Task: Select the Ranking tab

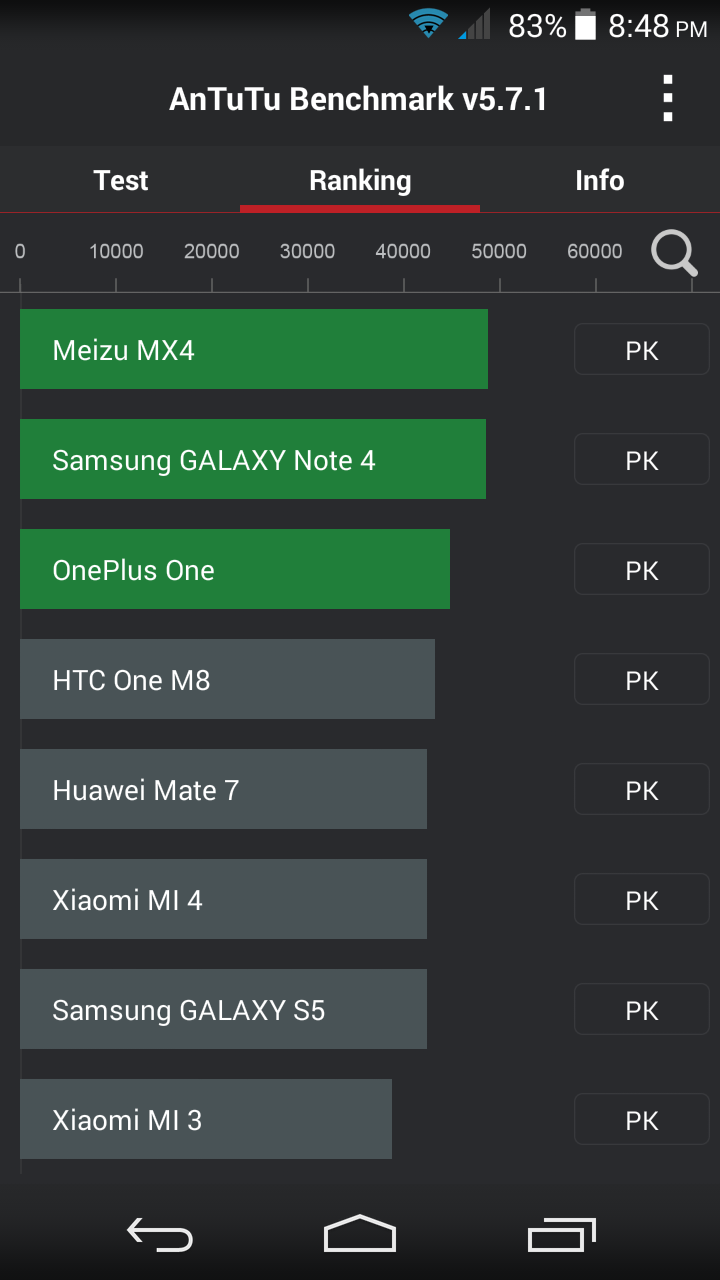Action: [x=360, y=181]
